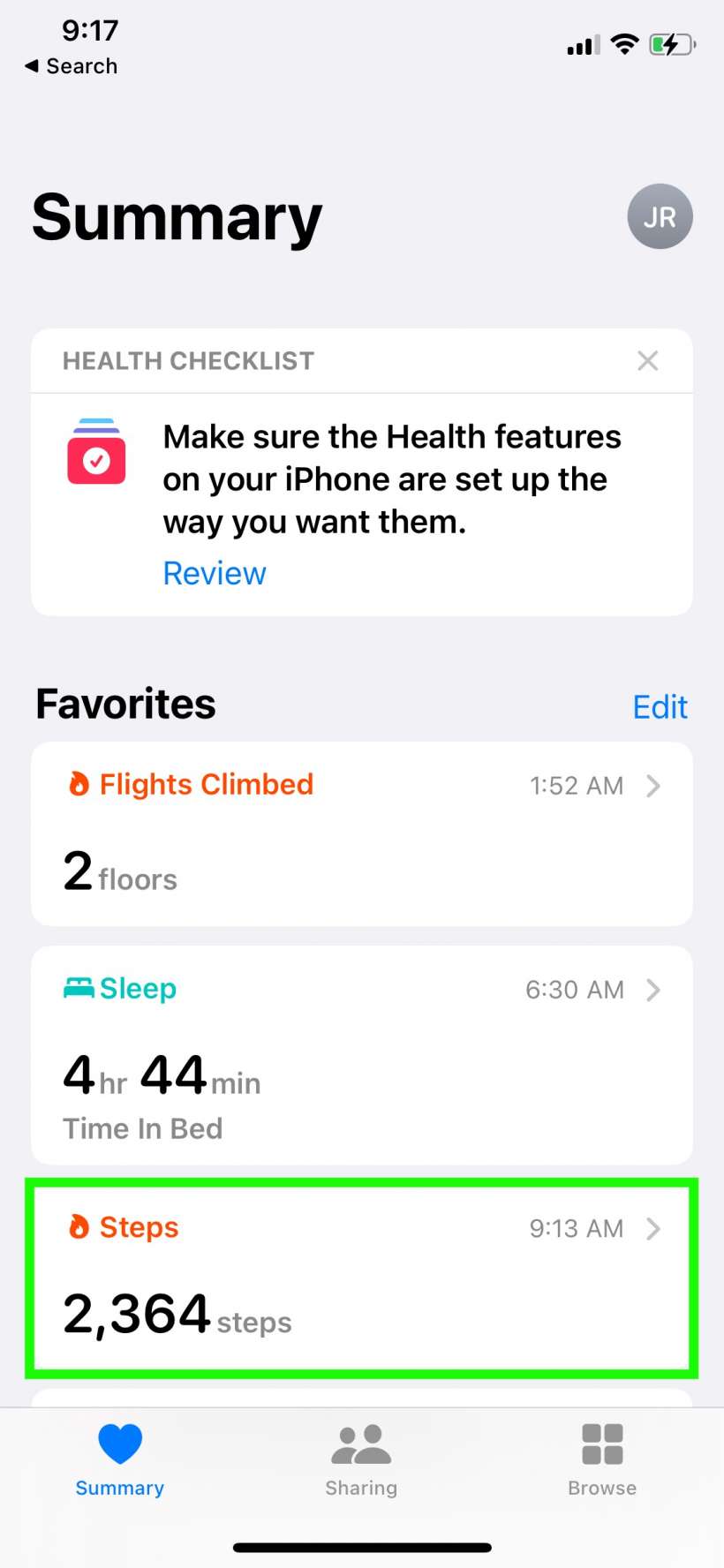Dismiss the Health Checklist card
The image size is (724, 1568).
coord(647,360)
